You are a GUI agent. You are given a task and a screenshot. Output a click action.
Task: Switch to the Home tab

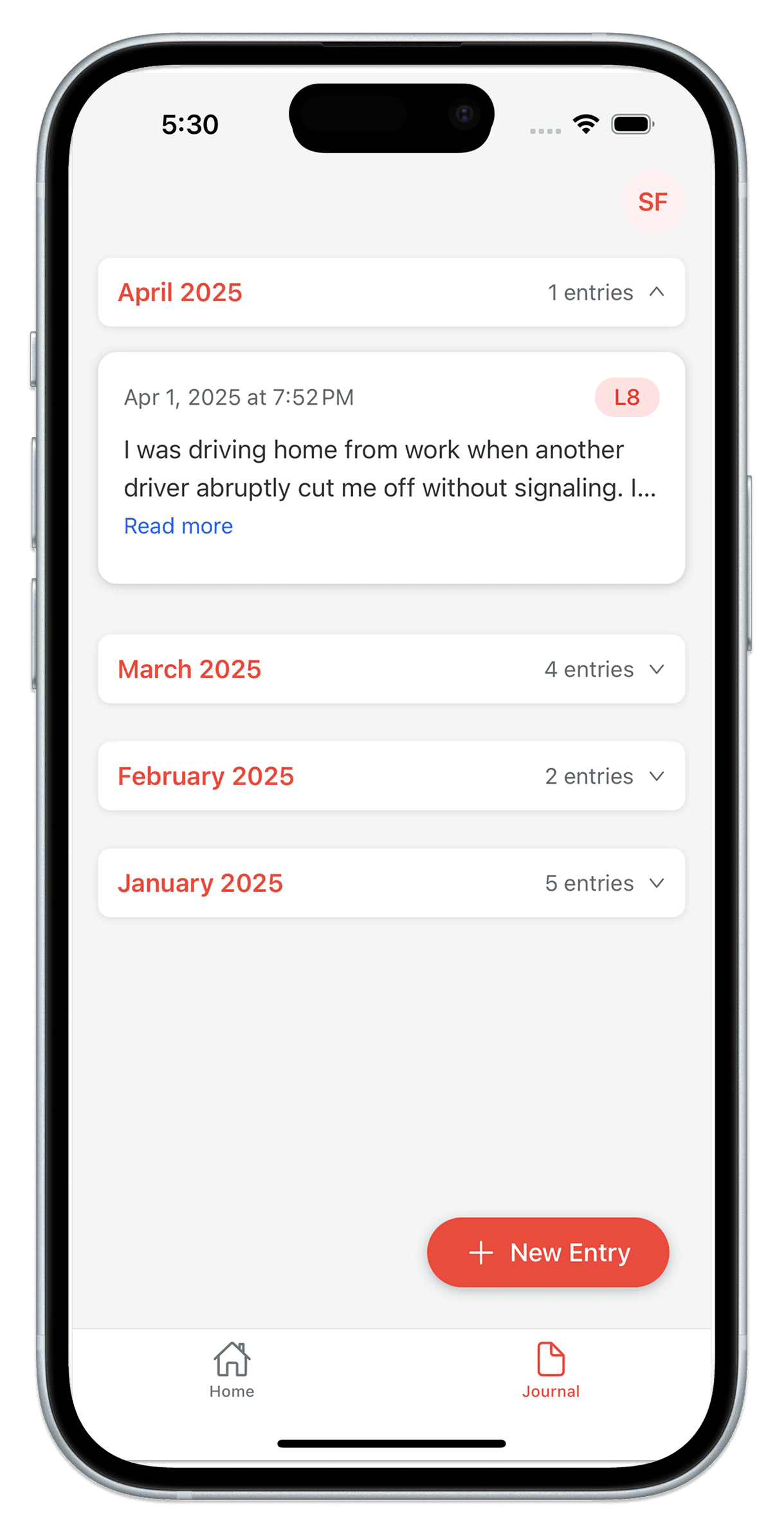click(x=232, y=1371)
